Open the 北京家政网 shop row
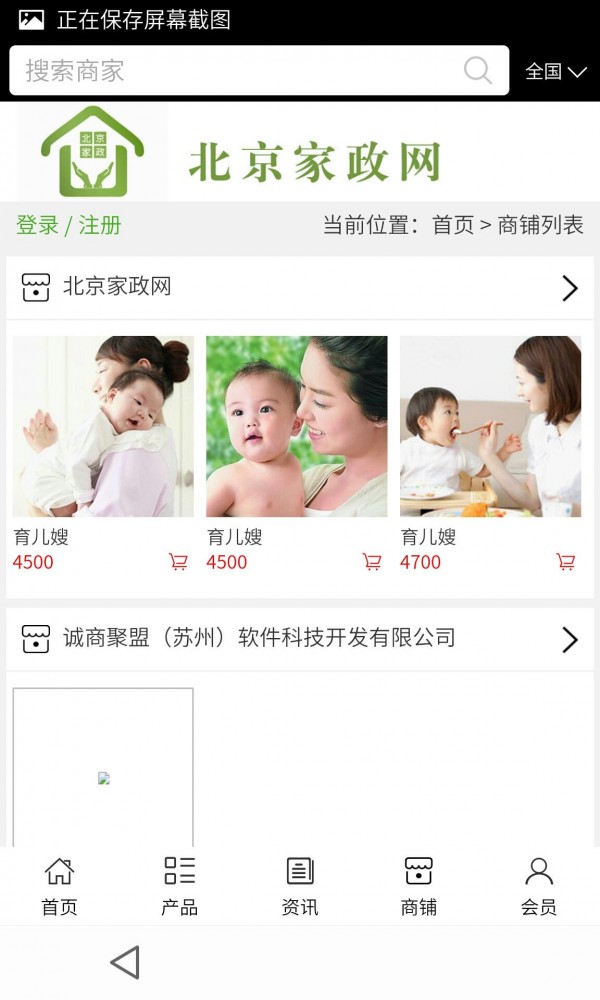This screenshot has width=600, height=1000. pos(300,288)
